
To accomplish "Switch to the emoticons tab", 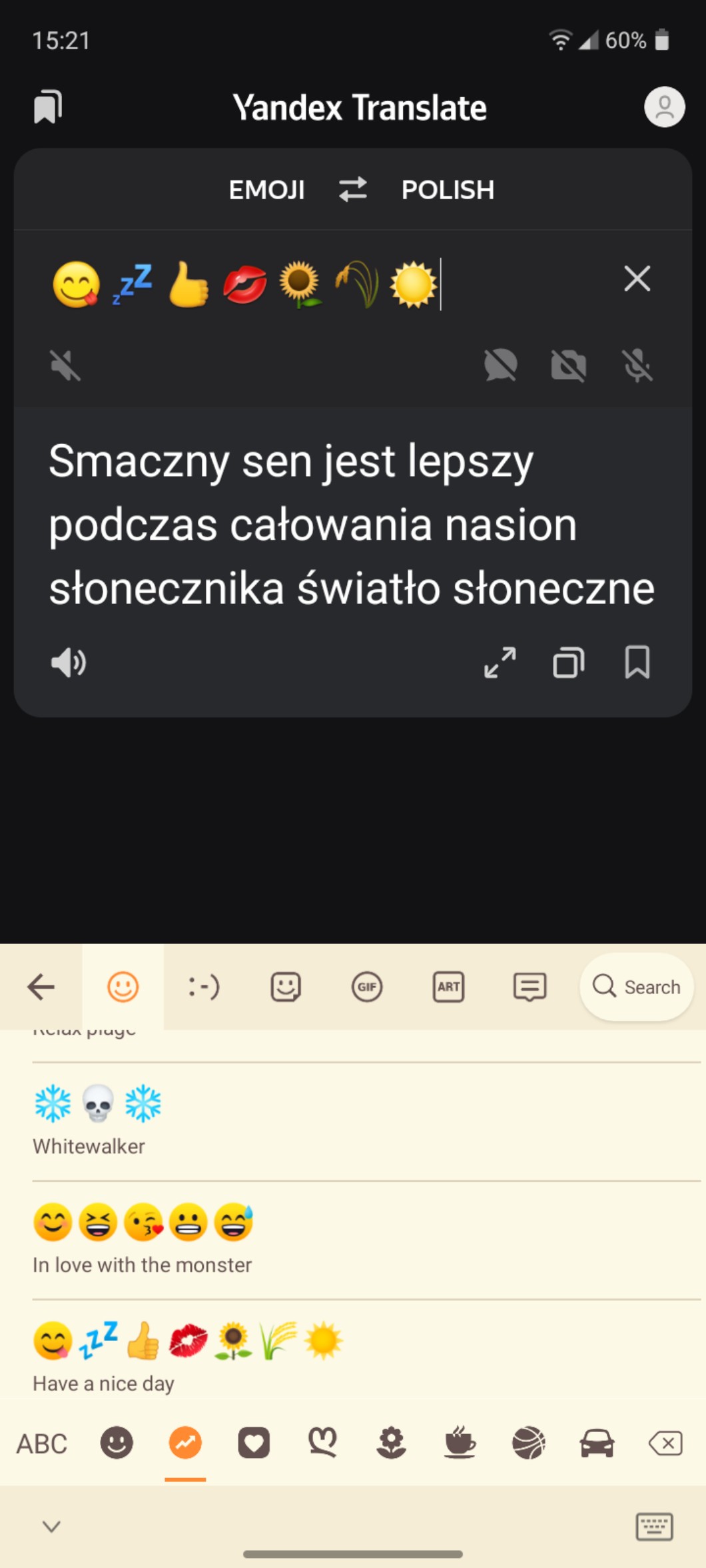I will click(204, 987).
